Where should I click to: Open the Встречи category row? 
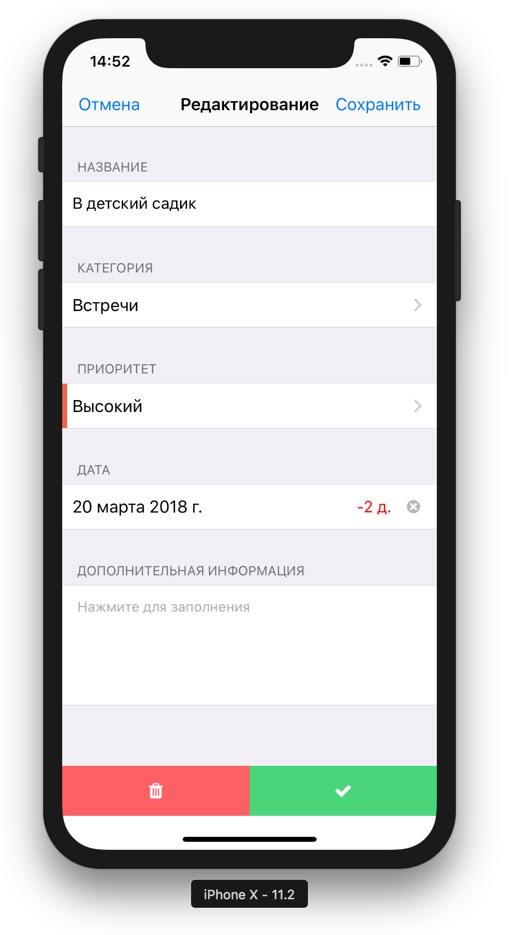(x=249, y=305)
